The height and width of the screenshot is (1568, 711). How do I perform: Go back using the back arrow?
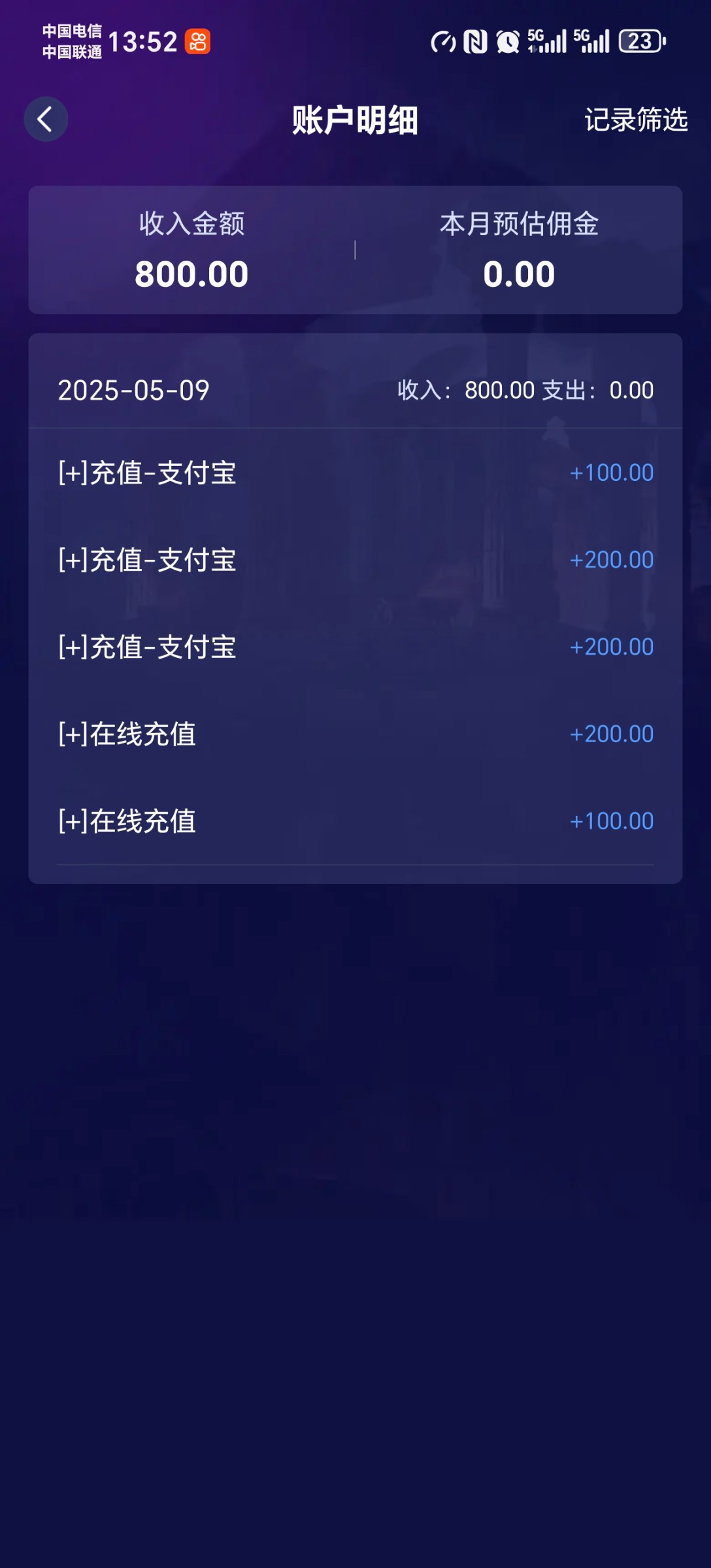click(46, 120)
